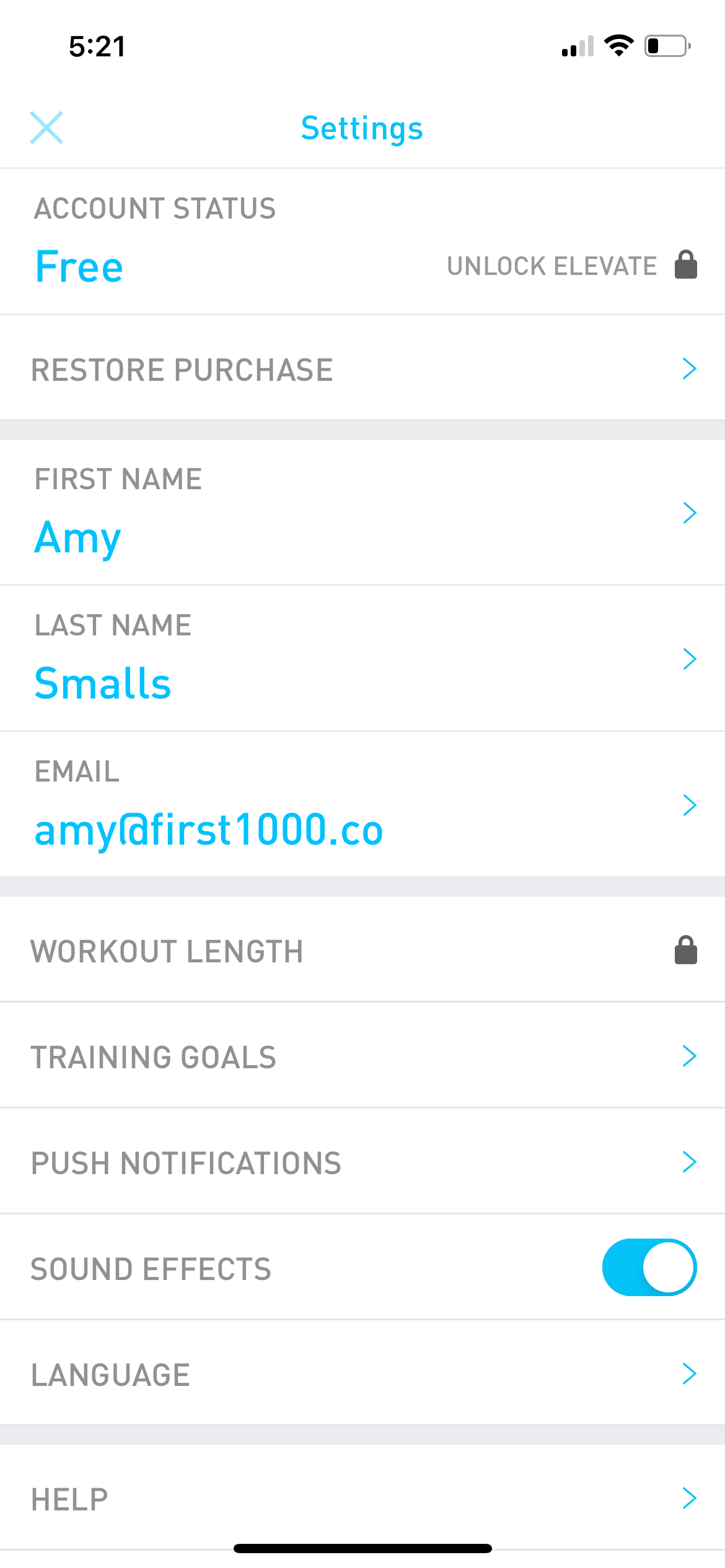Click the cellular signal icon
The width and height of the screenshot is (725, 1568).
pyautogui.click(x=576, y=45)
